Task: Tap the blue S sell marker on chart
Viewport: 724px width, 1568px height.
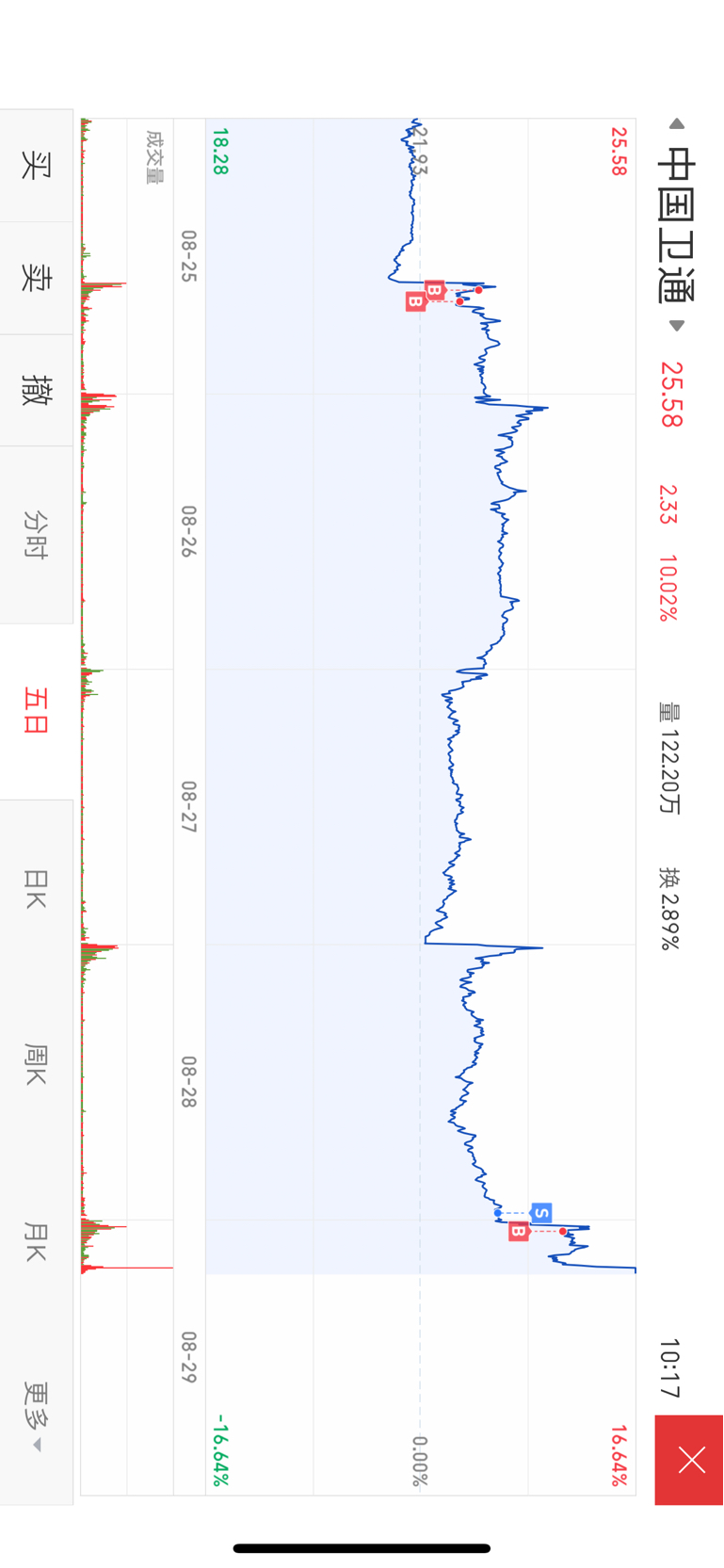Action: [540, 1212]
